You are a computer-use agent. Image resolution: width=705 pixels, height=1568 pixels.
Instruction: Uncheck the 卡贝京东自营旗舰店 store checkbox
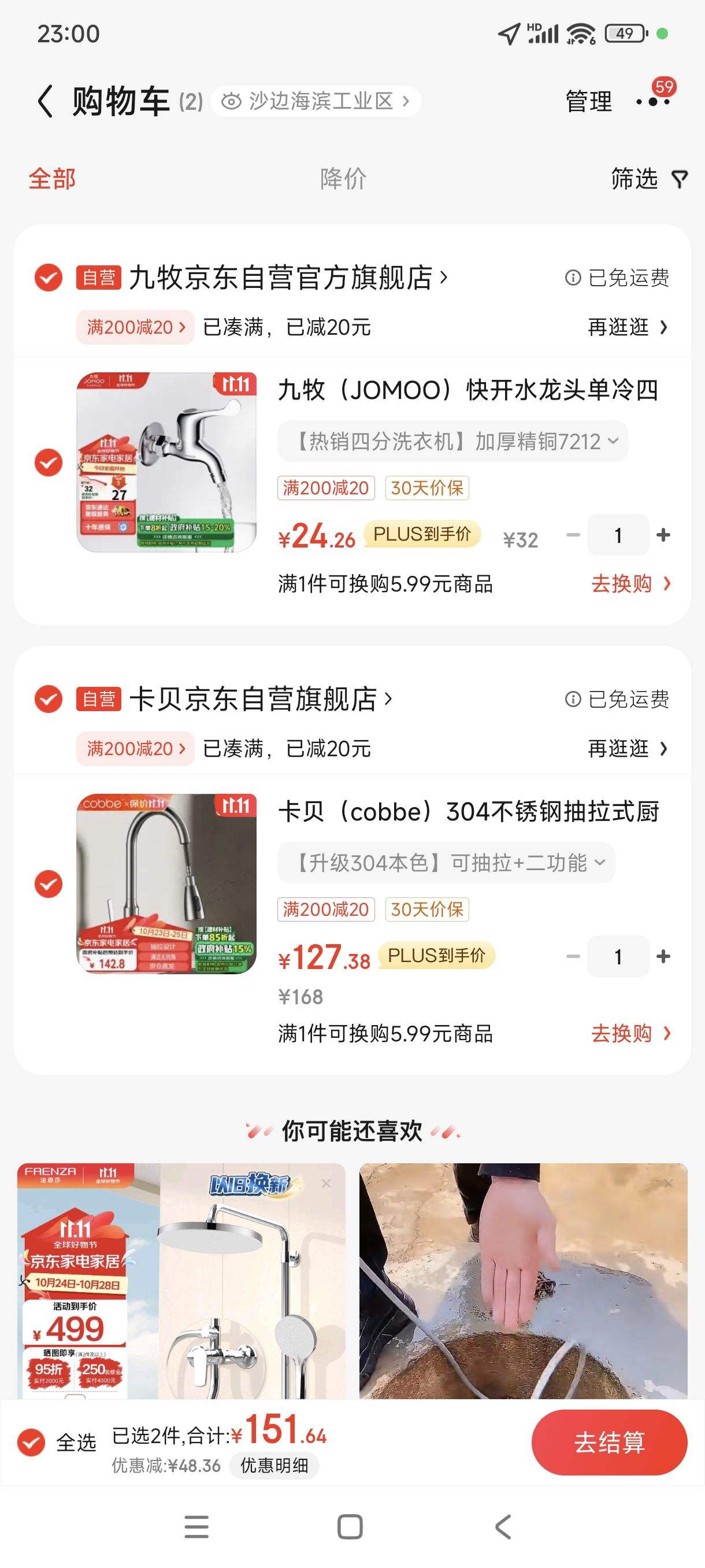(x=47, y=700)
